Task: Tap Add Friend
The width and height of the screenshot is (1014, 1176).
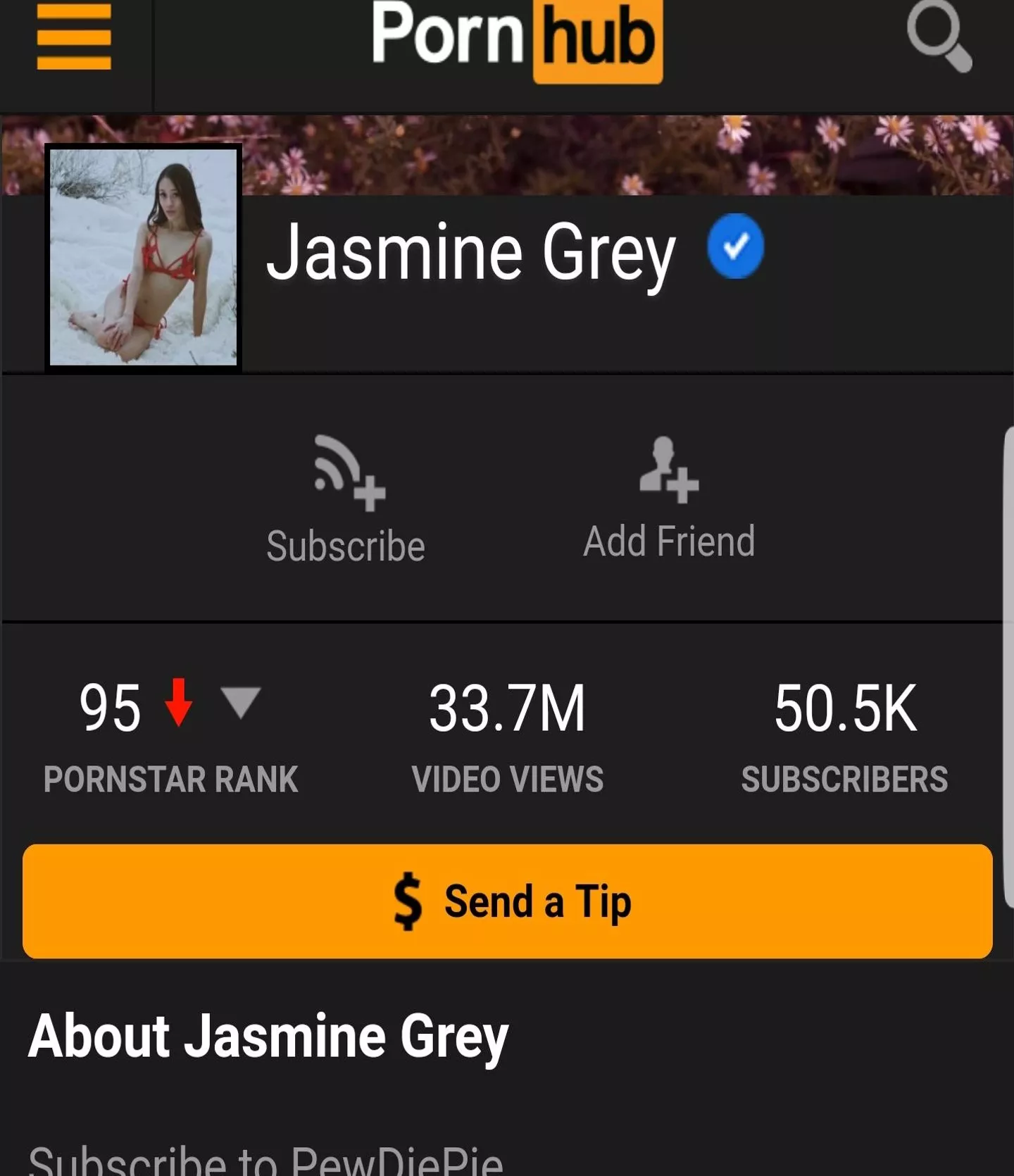Action: pyautogui.click(x=669, y=499)
